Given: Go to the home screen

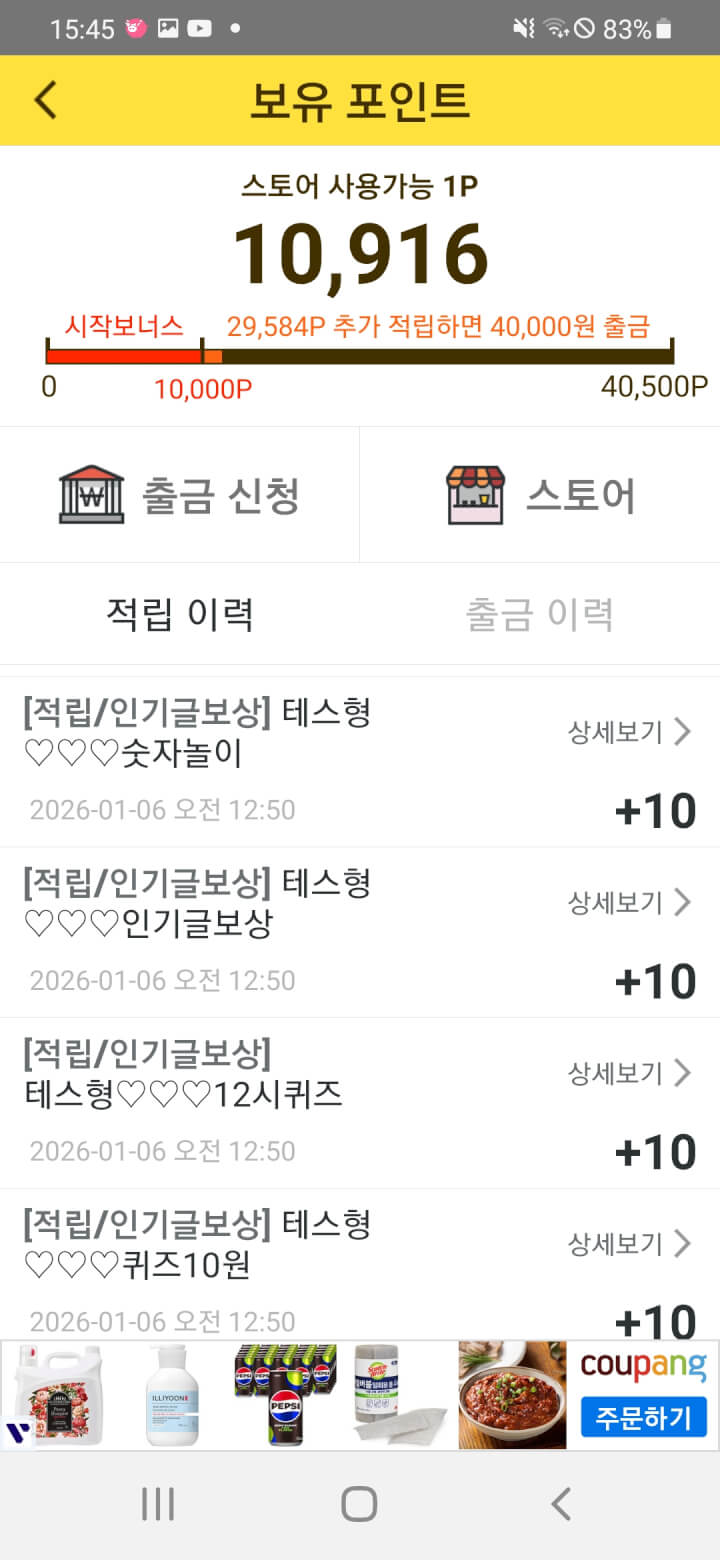Looking at the screenshot, I should [x=359, y=1504].
